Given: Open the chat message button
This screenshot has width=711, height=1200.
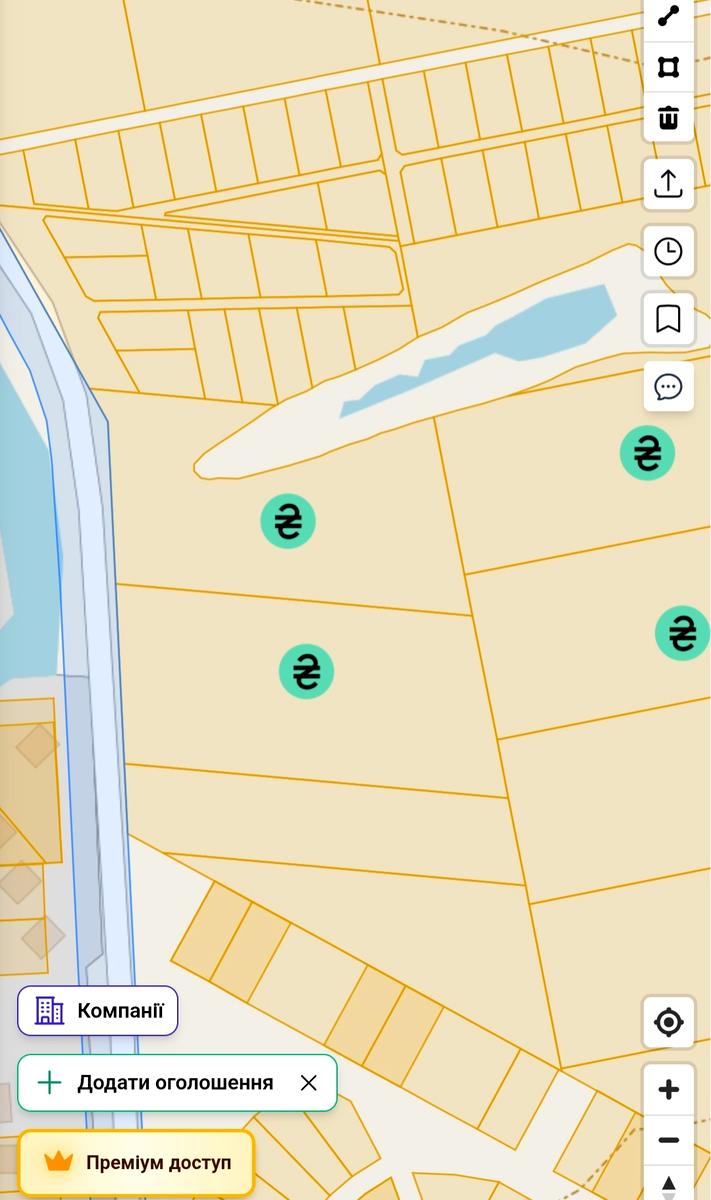Looking at the screenshot, I should (x=668, y=387).
